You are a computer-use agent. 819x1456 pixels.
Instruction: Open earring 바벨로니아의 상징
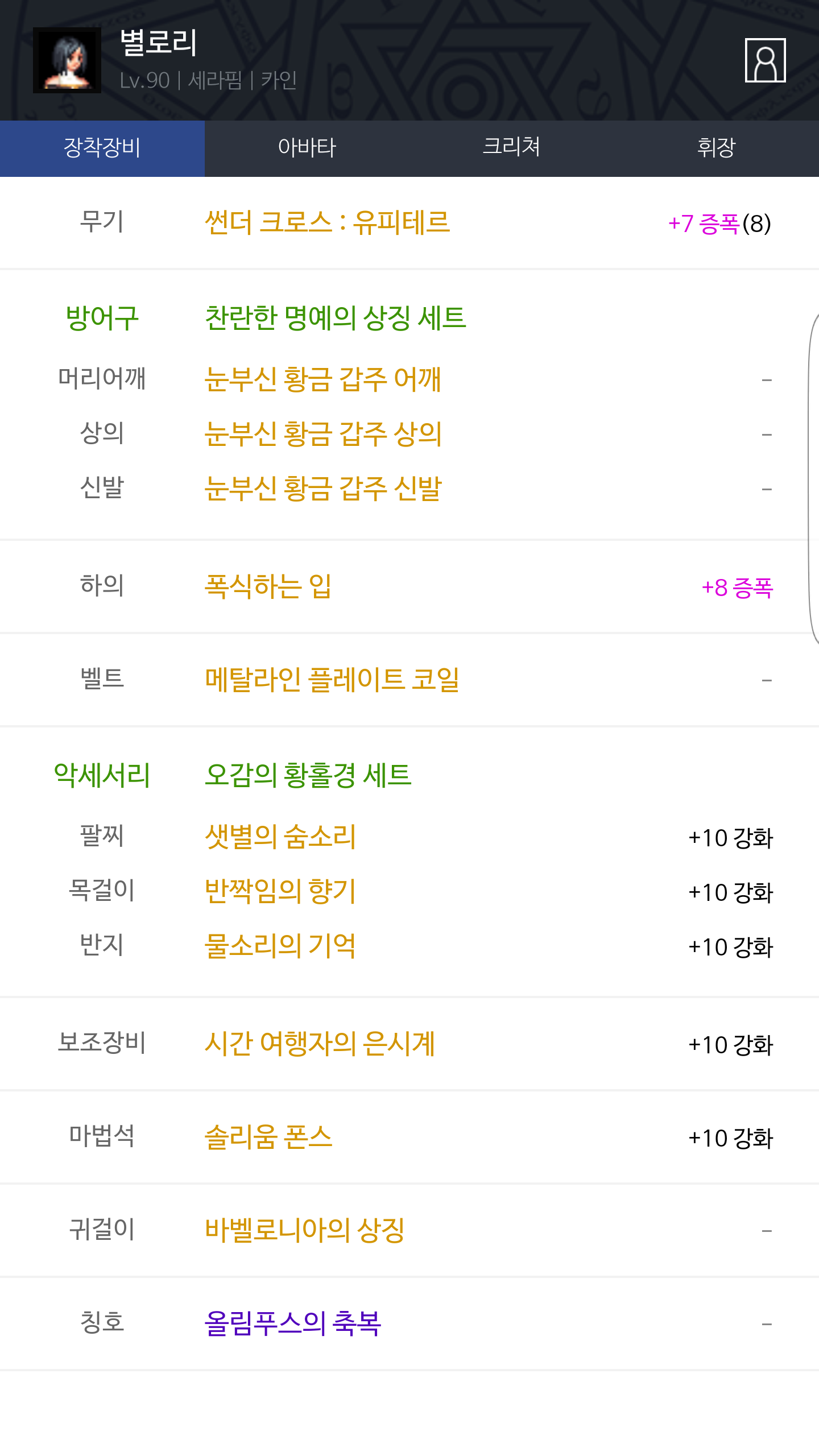point(305,1230)
